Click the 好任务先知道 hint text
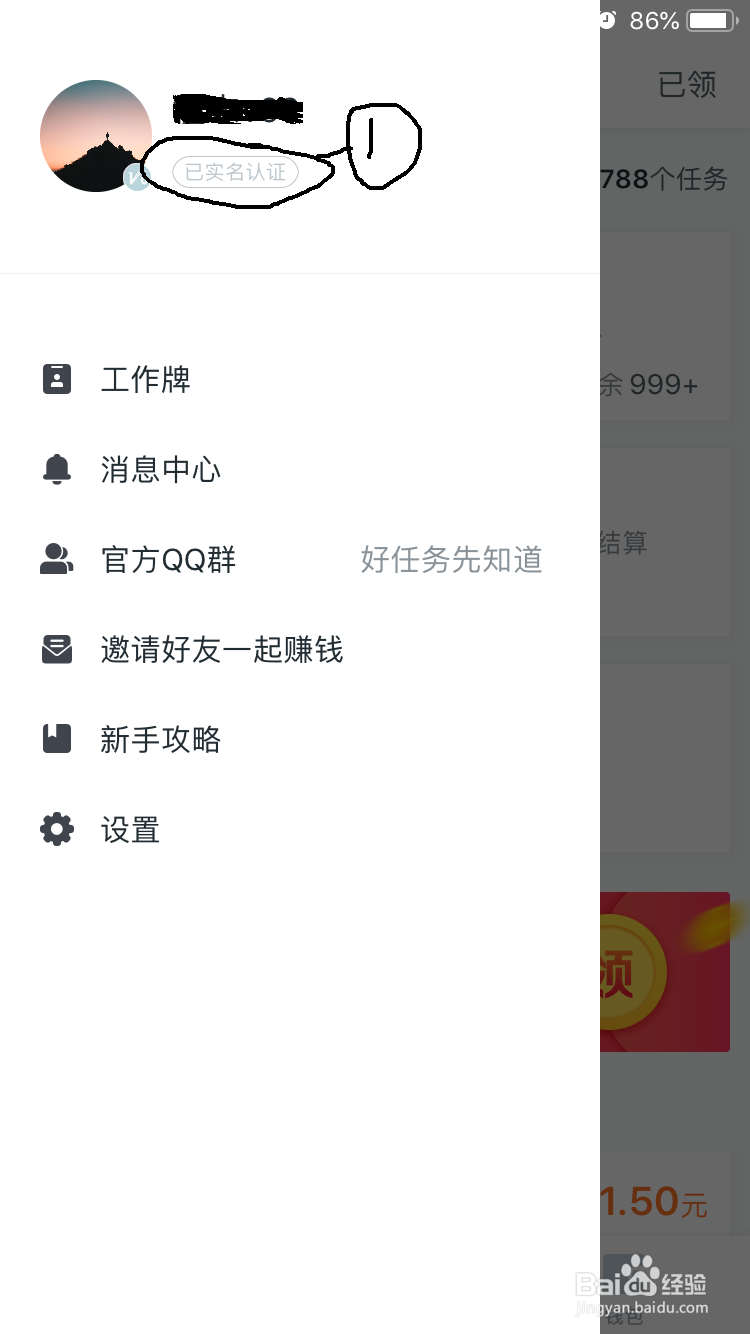 point(452,560)
